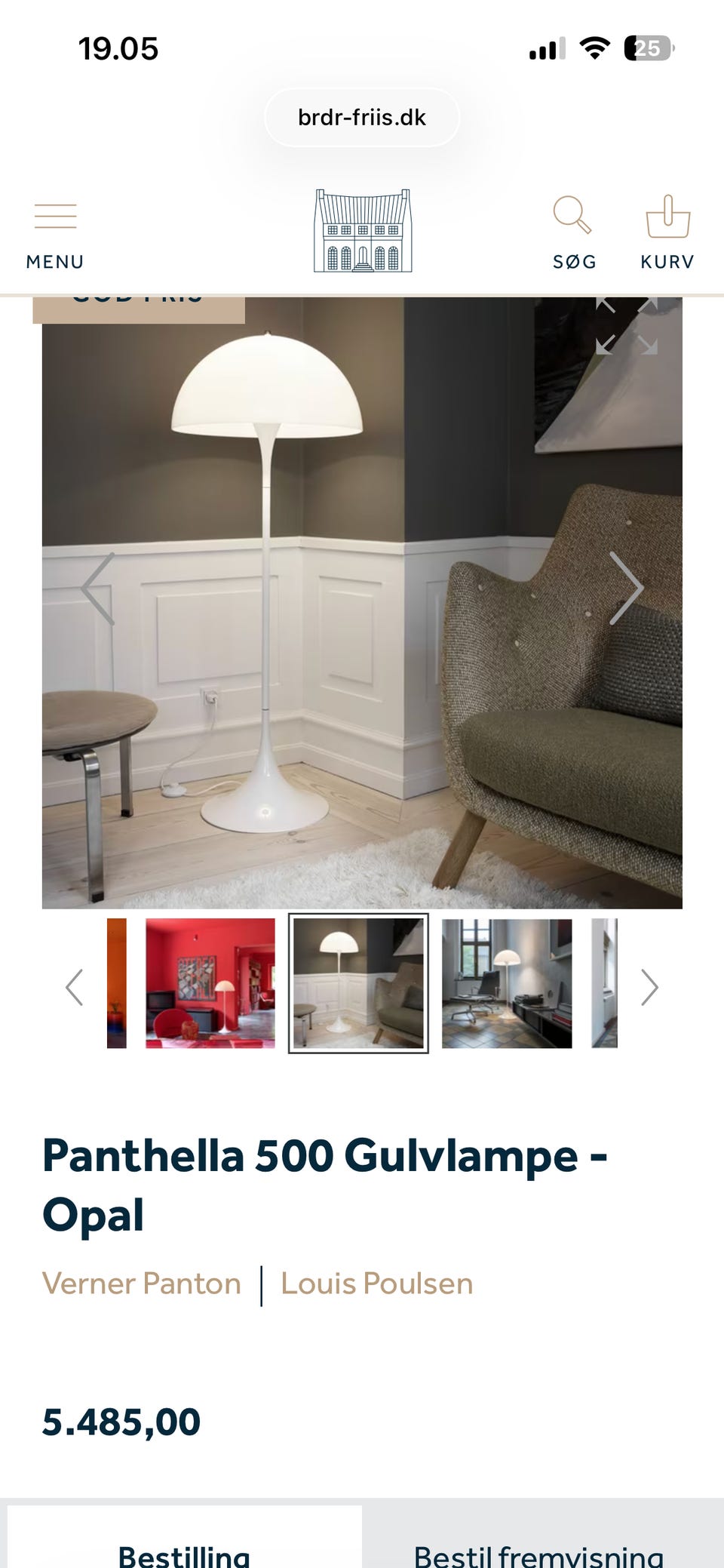
Task: Tap the Wi-Fi icon in status bar
Action: 595,47
